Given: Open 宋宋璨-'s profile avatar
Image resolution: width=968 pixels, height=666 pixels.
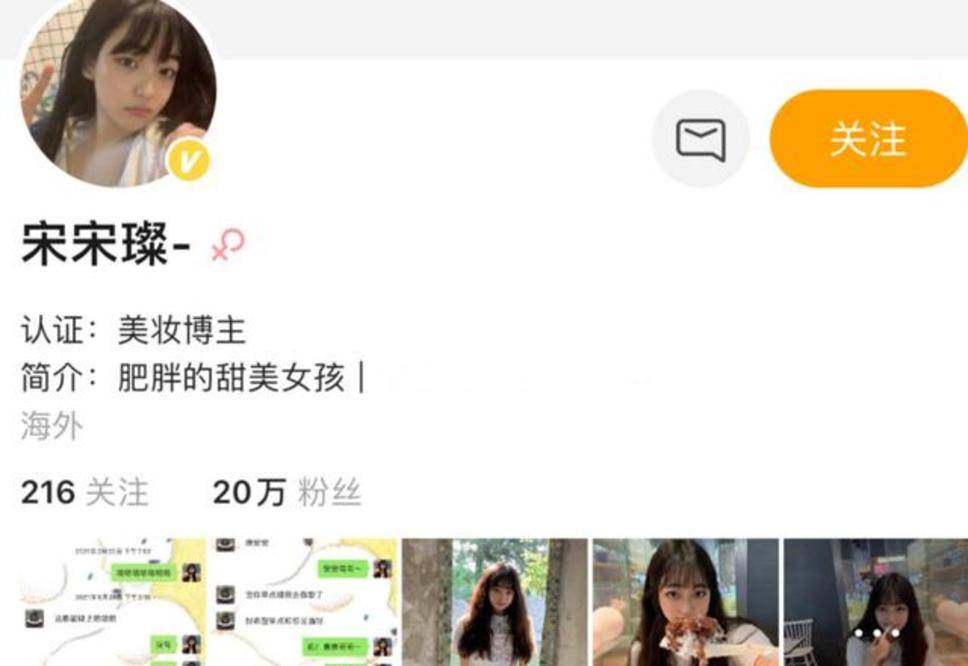Looking at the screenshot, I should pos(118,90).
